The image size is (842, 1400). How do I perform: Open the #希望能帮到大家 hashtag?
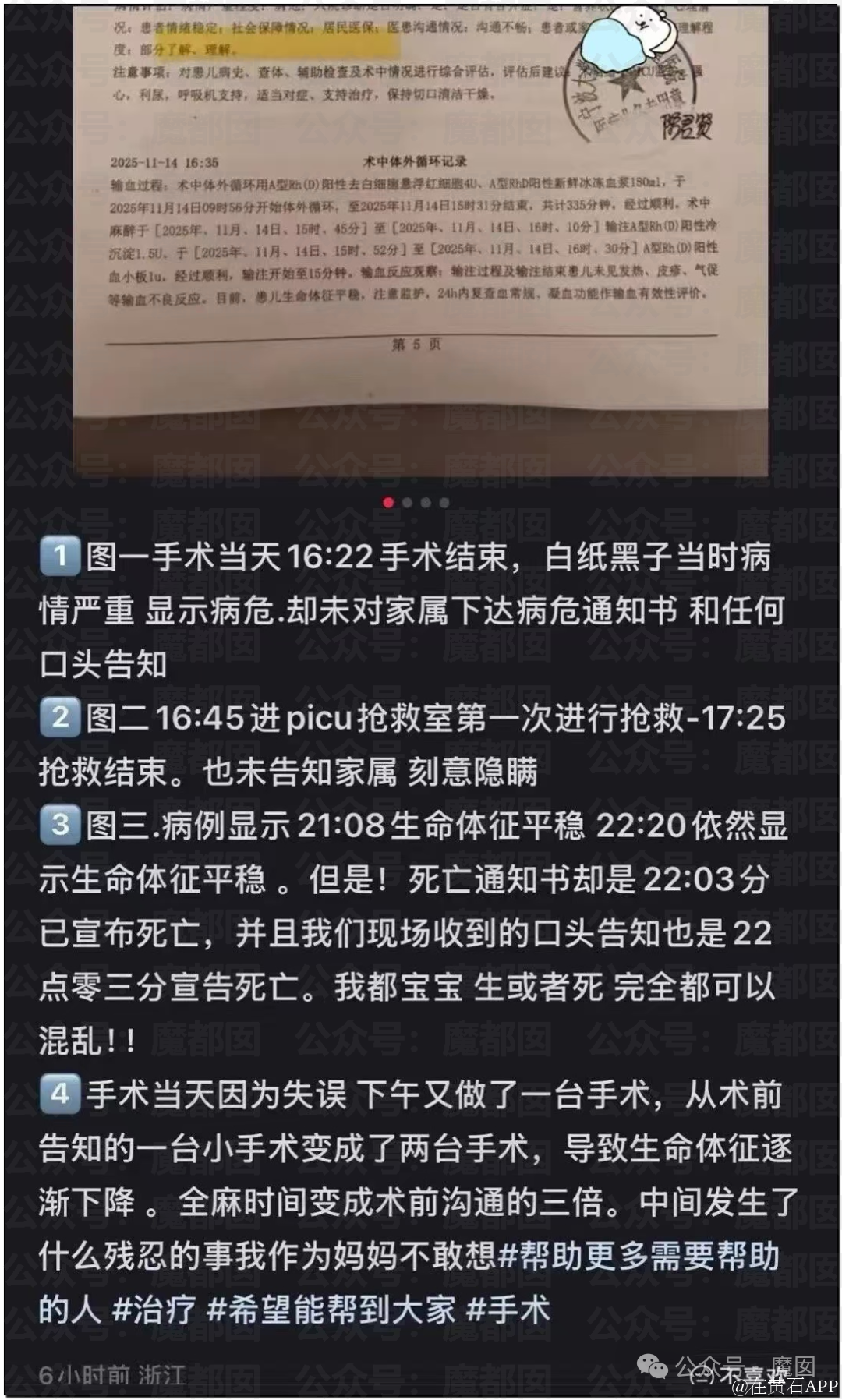click(x=331, y=1310)
